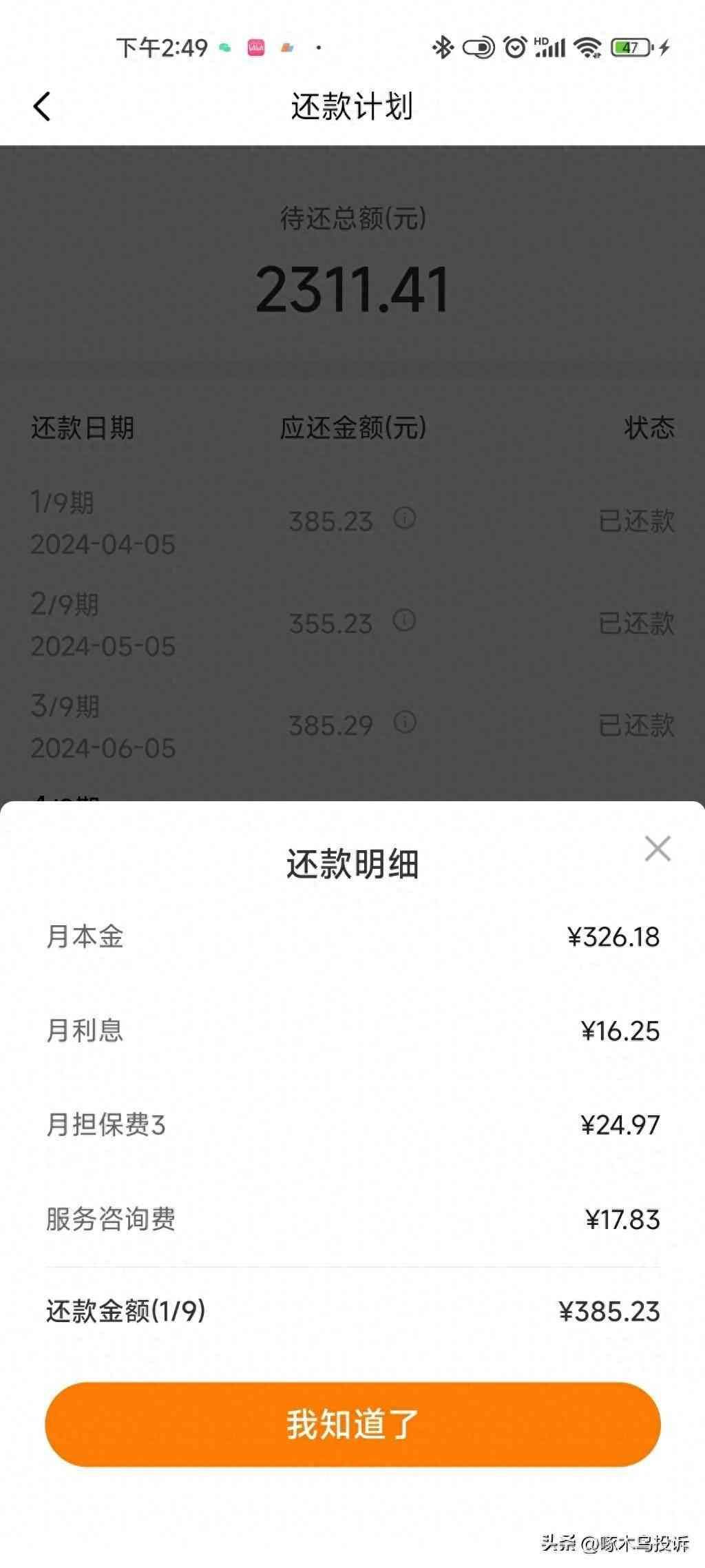This screenshot has width=705, height=1568.
Task: Tap the back arrow to leave repayment plan
Action: [43, 106]
